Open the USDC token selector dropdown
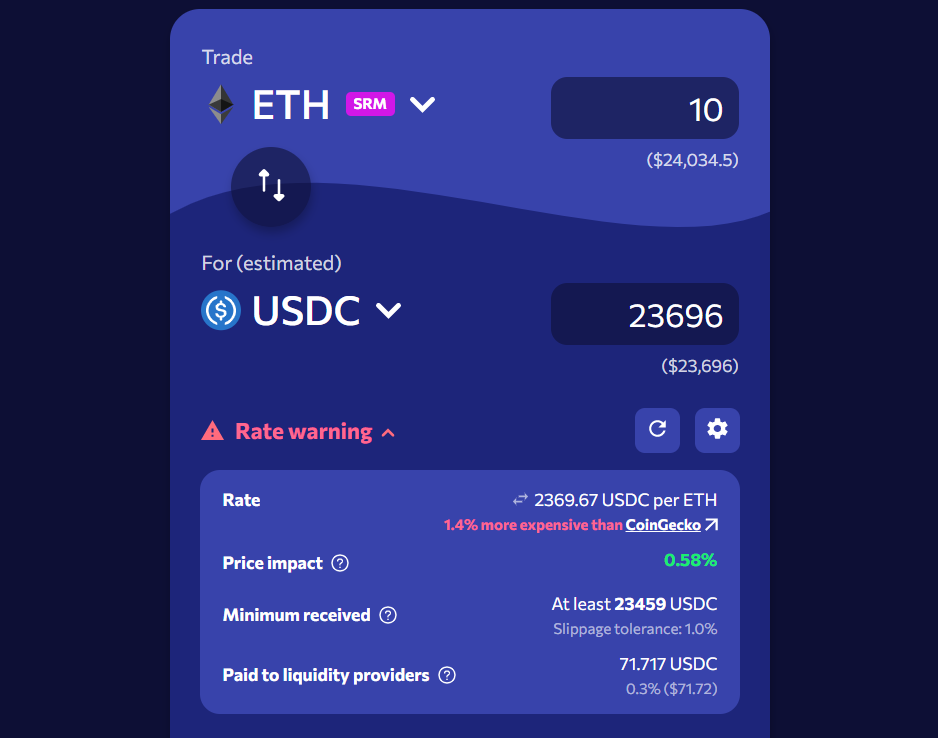Image resolution: width=938 pixels, height=738 pixels. [388, 311]
